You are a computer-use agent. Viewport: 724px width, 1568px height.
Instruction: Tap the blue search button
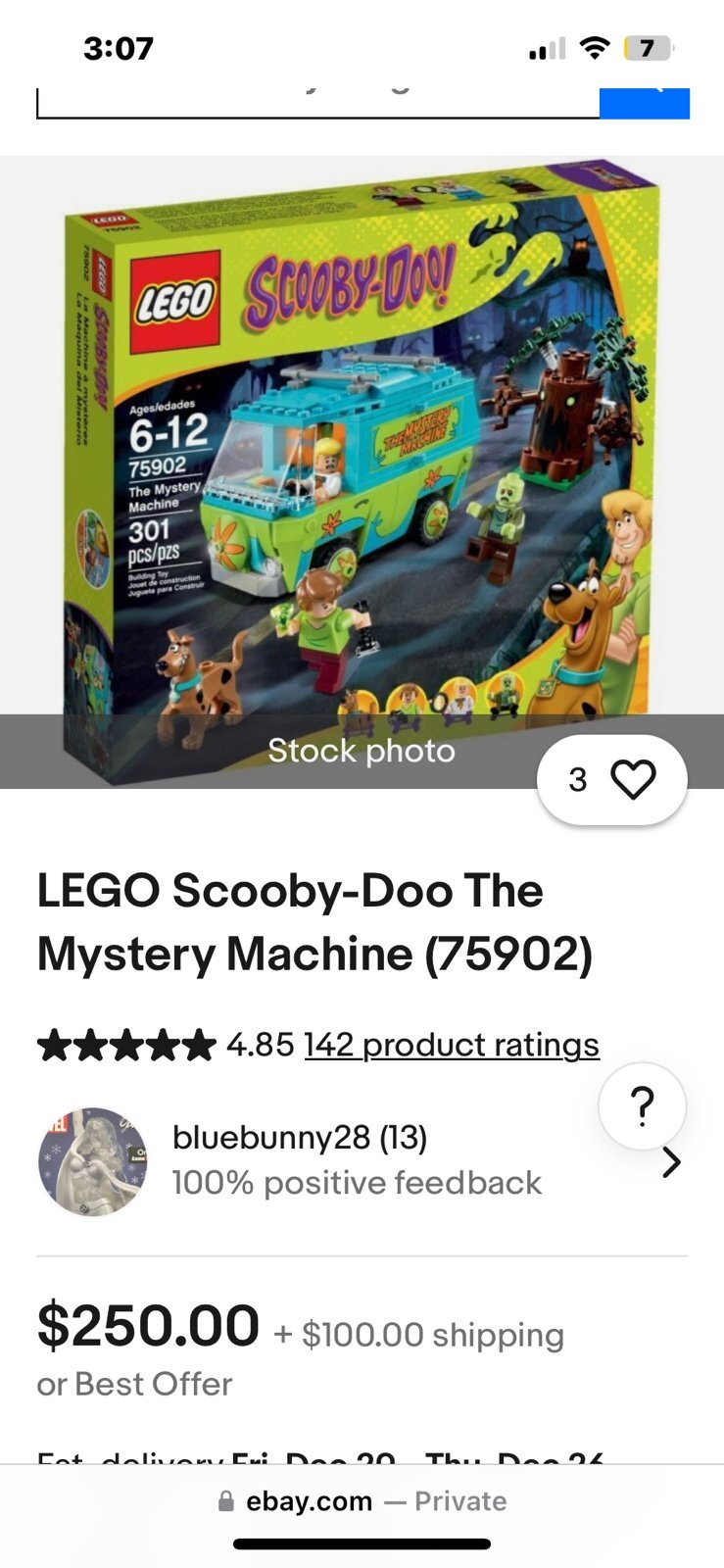[645, 103]
